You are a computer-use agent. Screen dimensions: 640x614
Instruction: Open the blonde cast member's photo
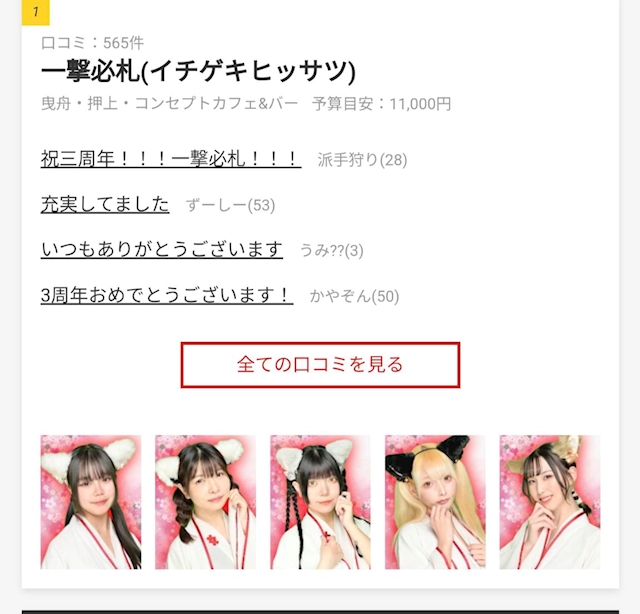435,502
